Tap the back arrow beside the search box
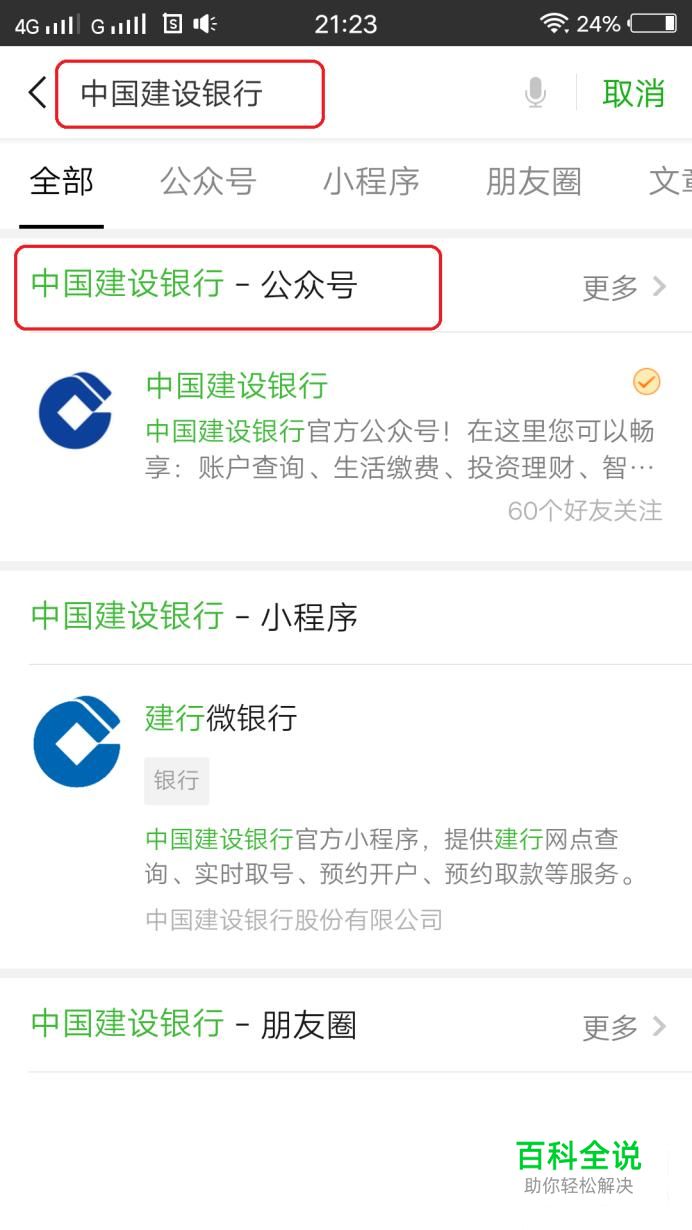This screenshot has height=1230, width=692. 37,93
